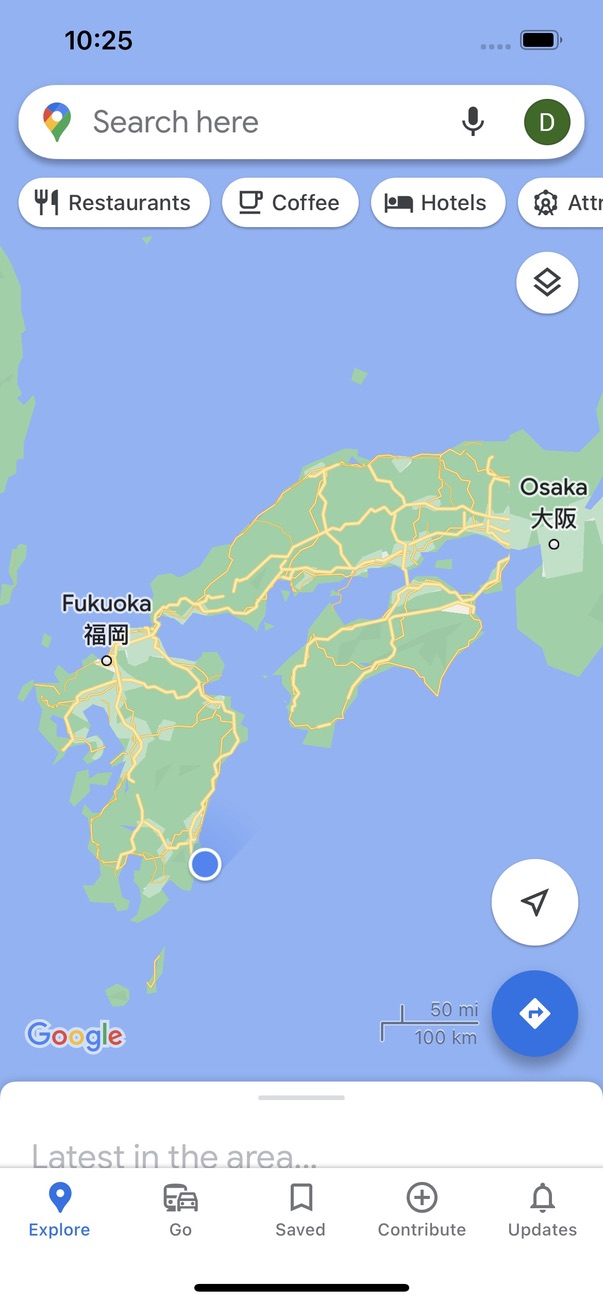Open the blue directions button
This screenshot has width=603, height=1304.
click(x=535, y=1013)
